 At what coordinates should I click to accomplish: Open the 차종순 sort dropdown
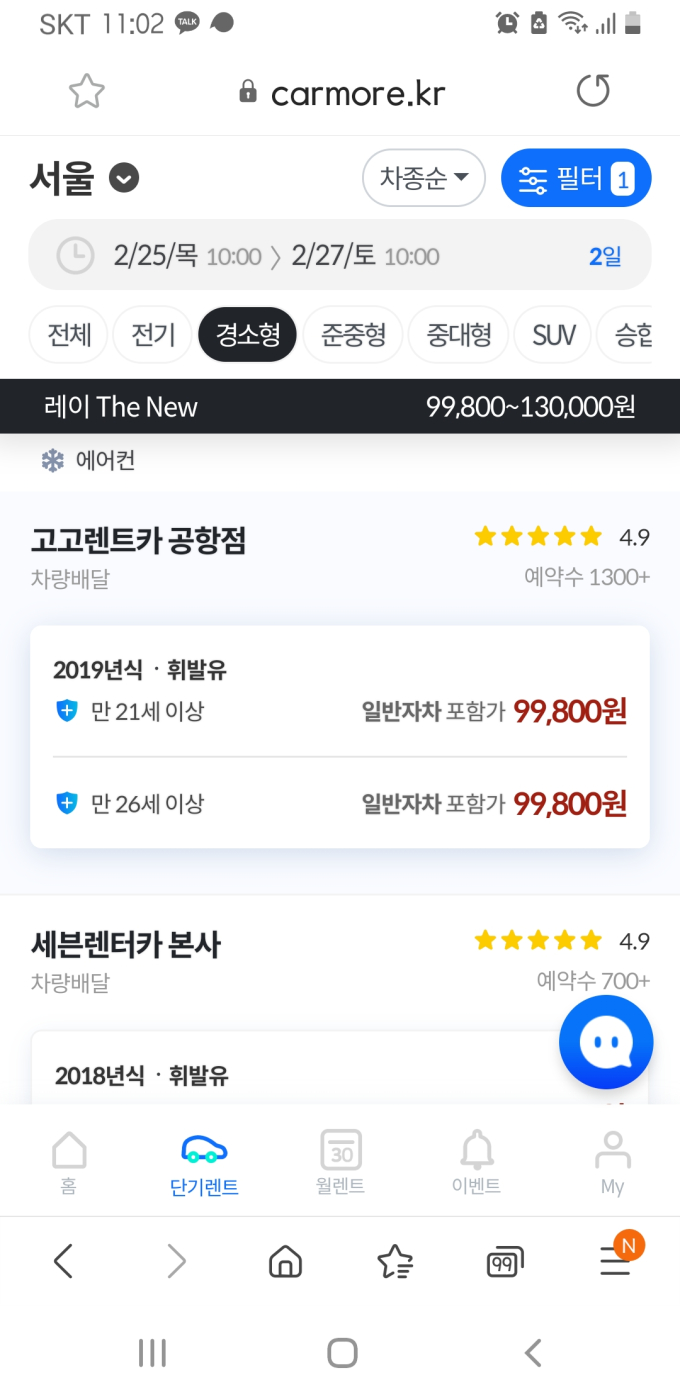pos(424,178)
